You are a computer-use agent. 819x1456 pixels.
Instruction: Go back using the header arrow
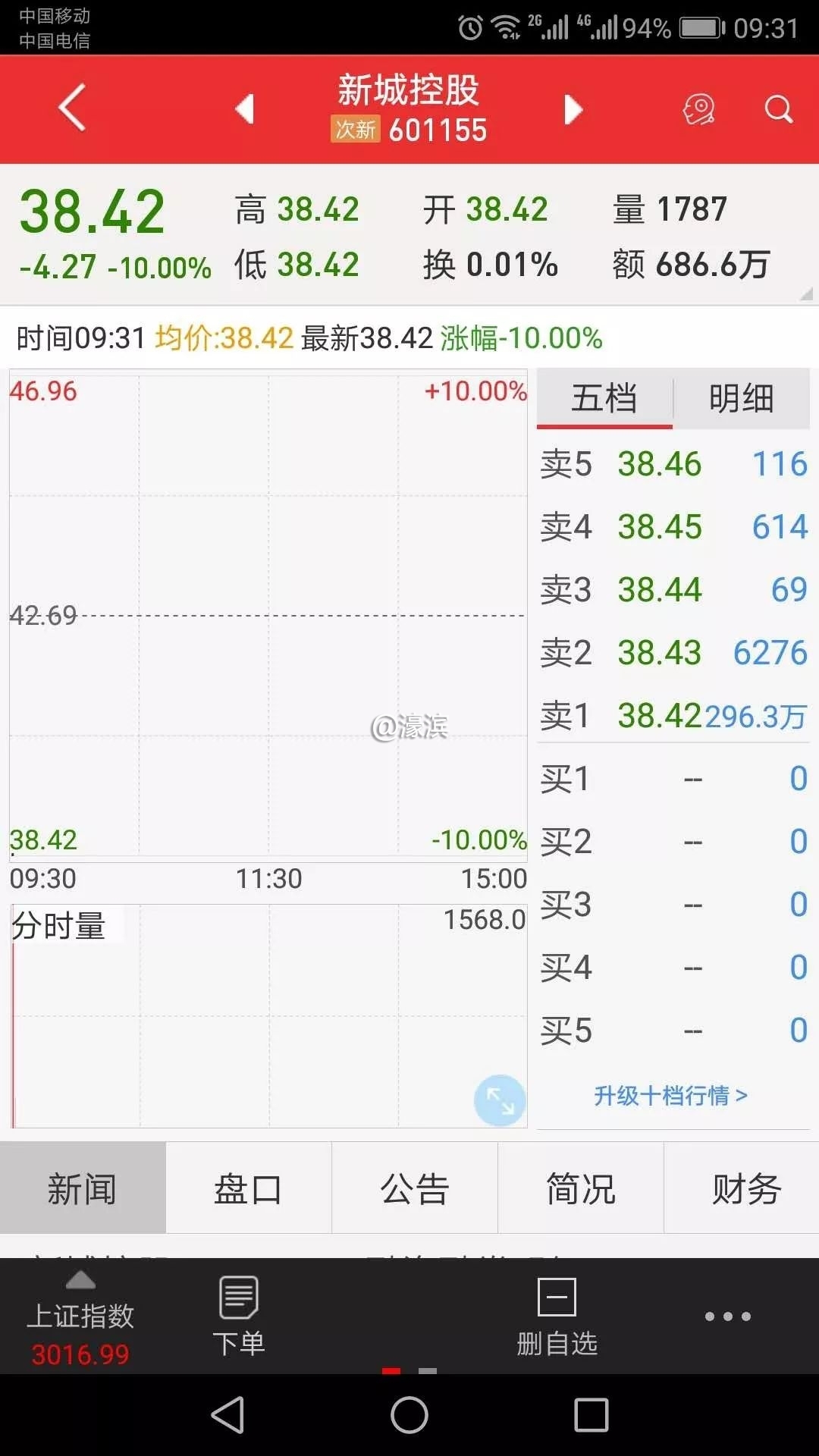72,108
